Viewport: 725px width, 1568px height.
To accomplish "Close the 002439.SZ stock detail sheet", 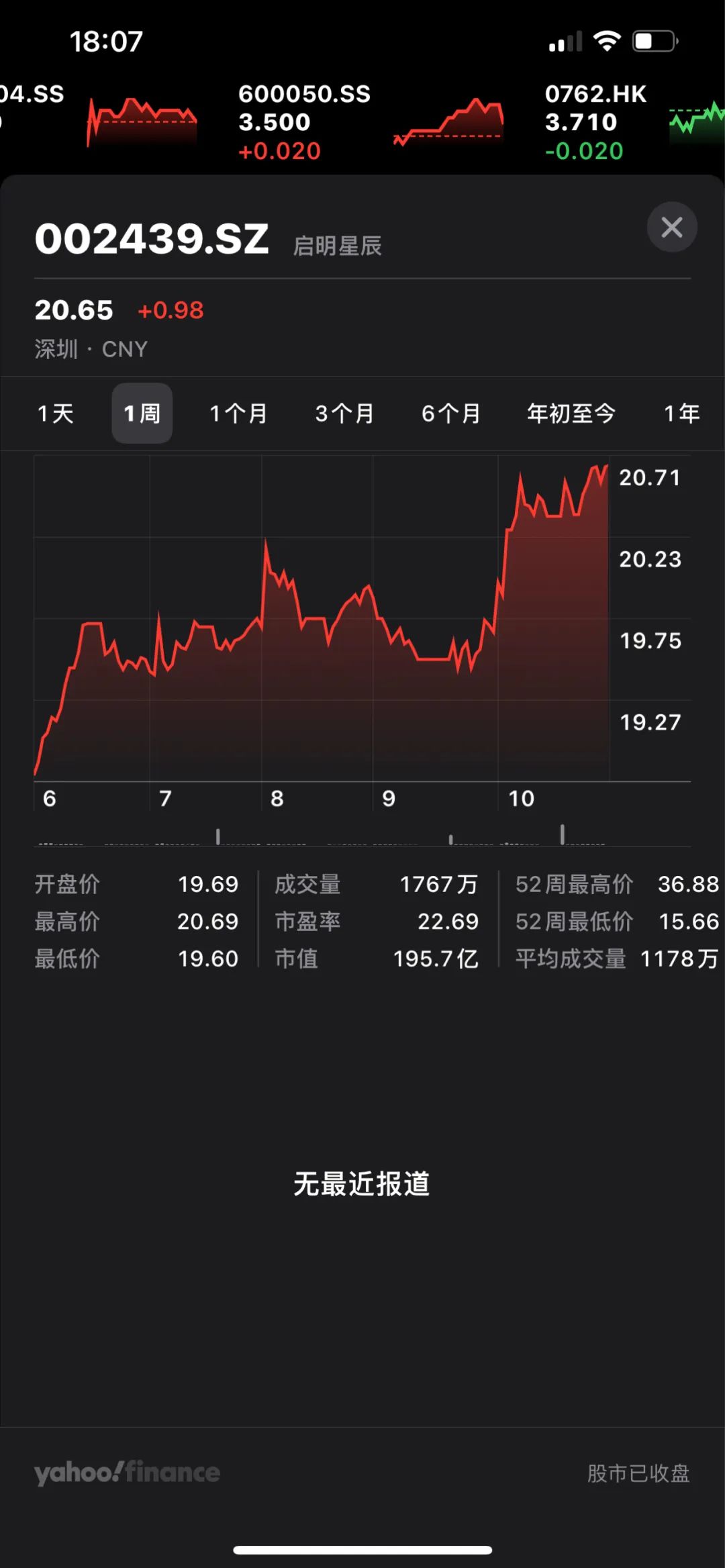I will pos(671,228).
